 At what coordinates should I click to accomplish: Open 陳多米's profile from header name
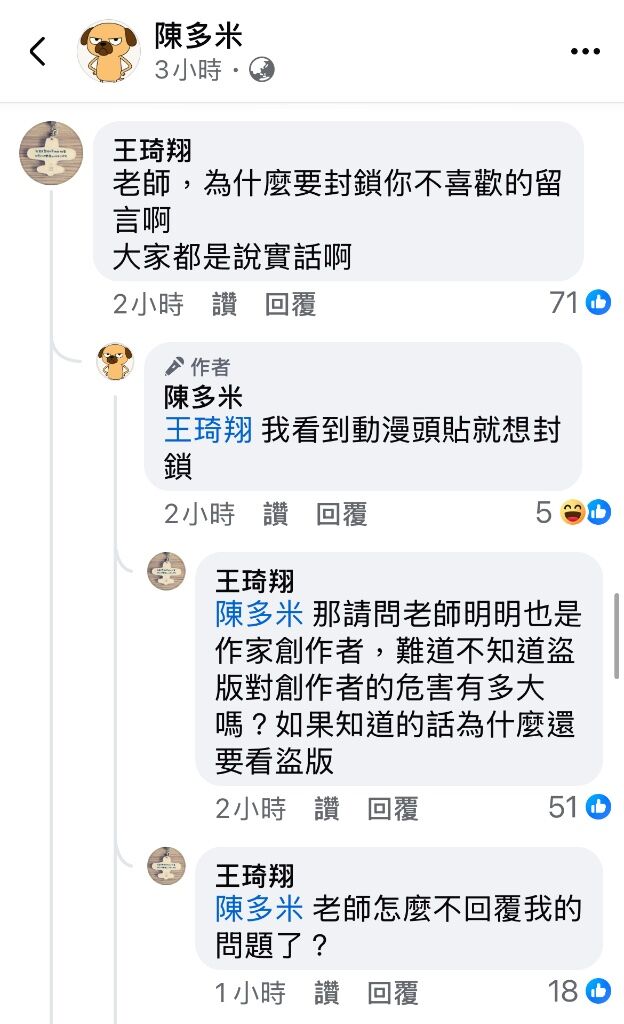(198, 36)
